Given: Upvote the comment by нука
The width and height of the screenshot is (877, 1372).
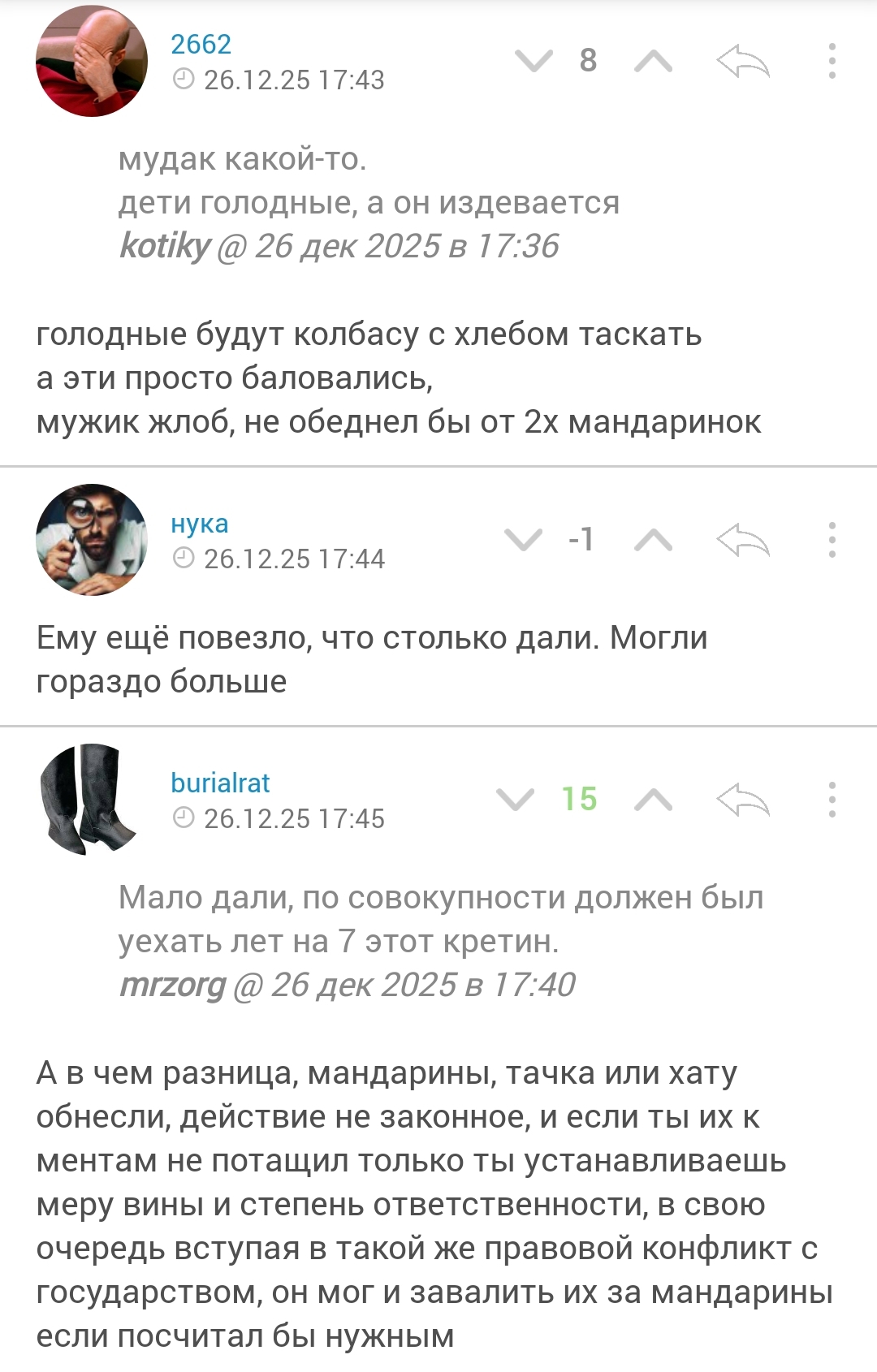Looking at the screenshot, I should point(653,540).
